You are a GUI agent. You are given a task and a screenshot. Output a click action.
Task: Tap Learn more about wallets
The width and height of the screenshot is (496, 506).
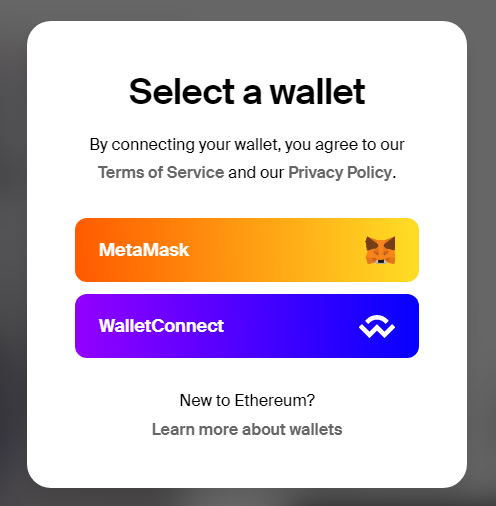click(x=247, y=429)
